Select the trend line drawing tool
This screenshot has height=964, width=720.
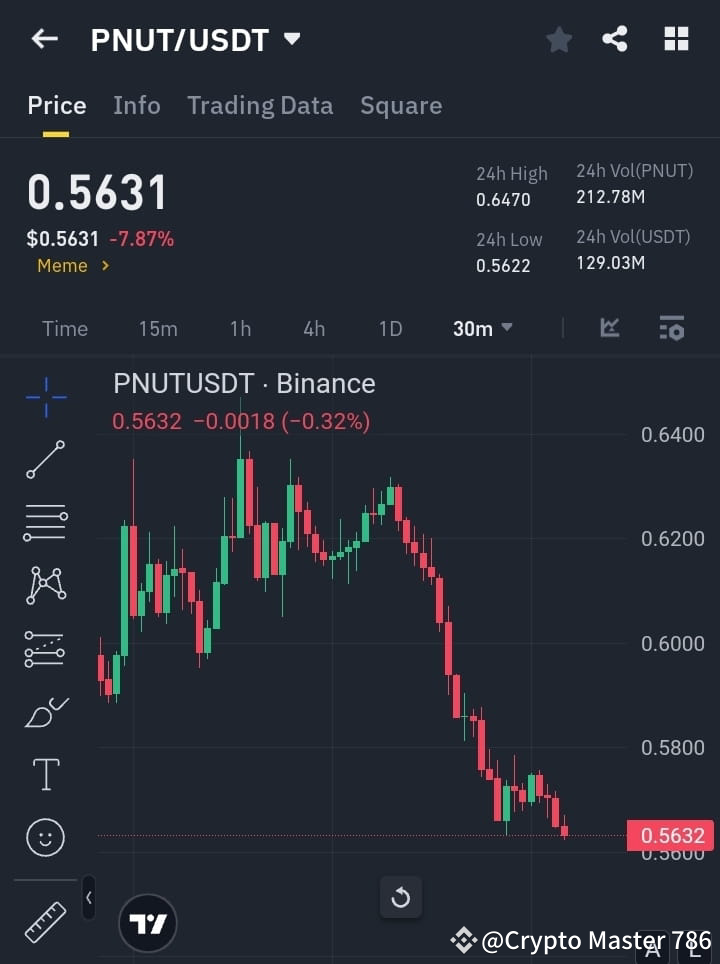click(x=45, y=460)
